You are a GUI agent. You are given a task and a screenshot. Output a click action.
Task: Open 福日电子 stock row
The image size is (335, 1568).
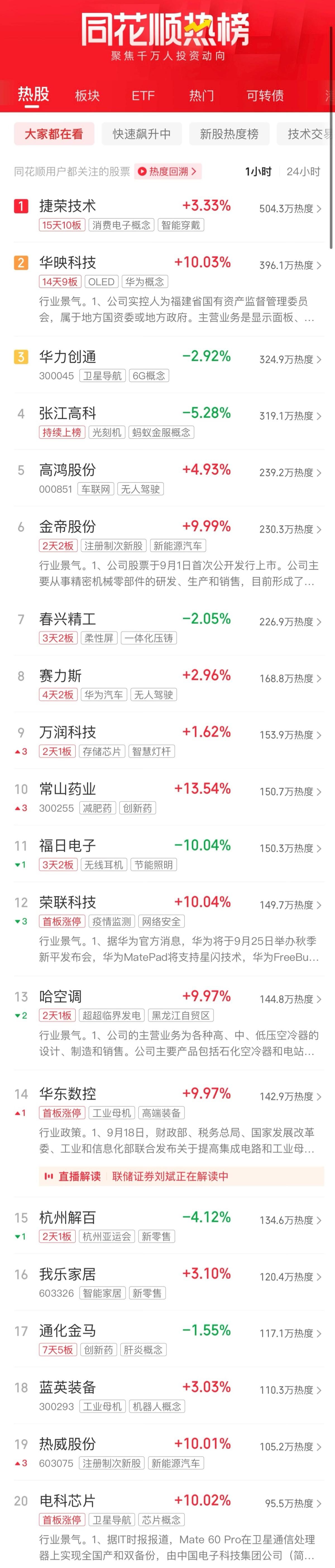tap(68, 845)
